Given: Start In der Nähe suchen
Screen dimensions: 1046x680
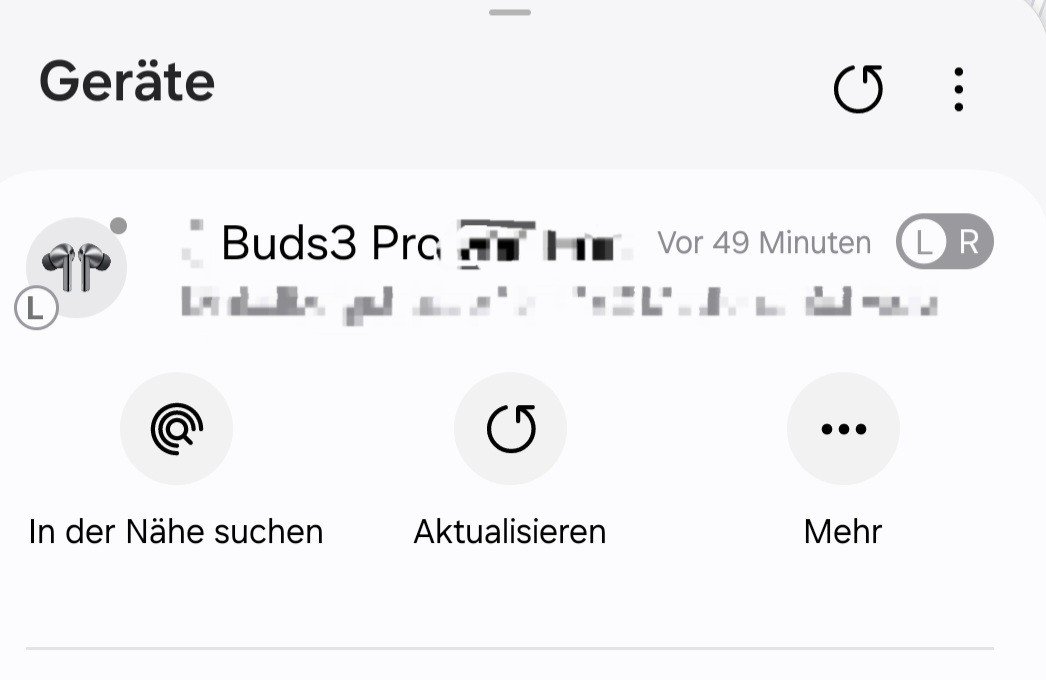Looking at the screenshot, I should pyautogui.click(x=176, y=429).
